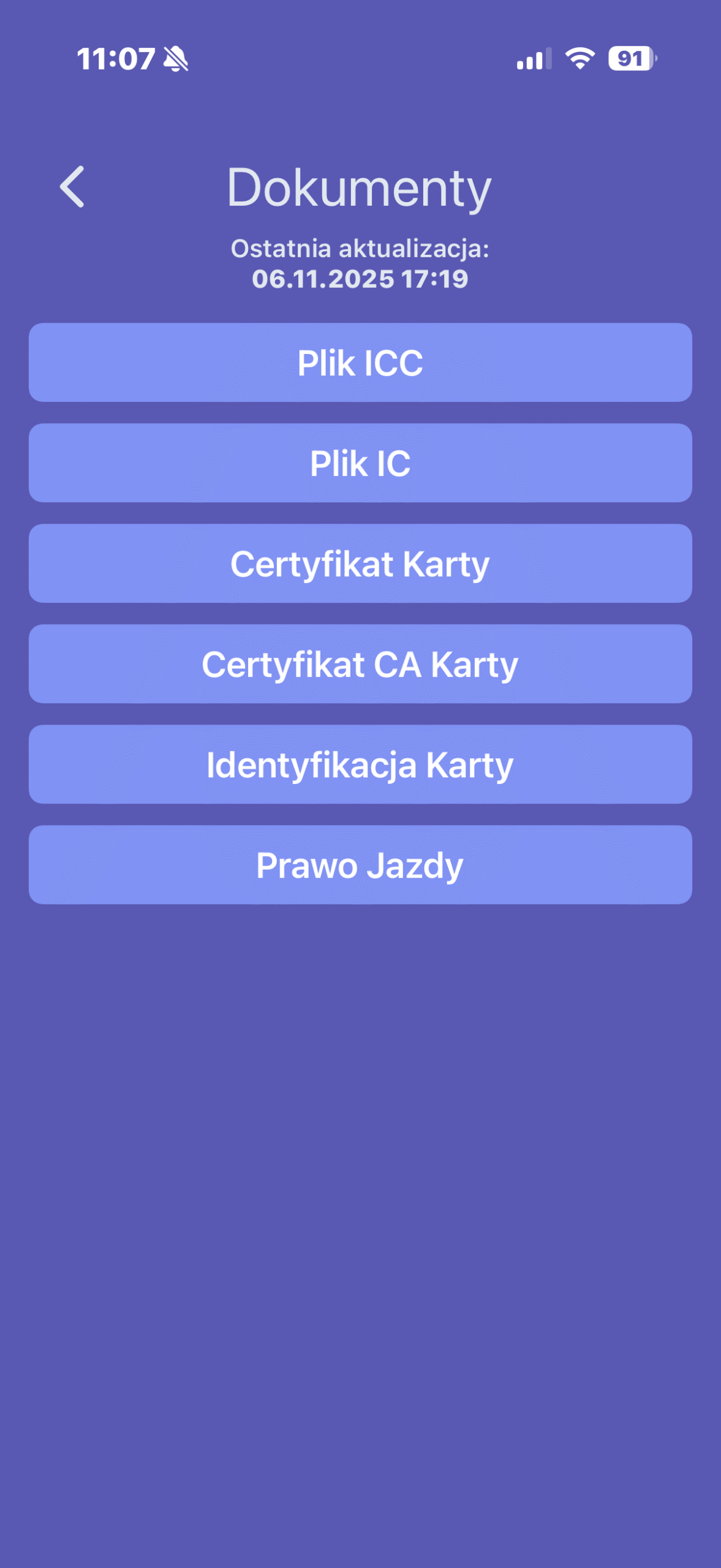Screen dimensions: 721x1568
Task: View Certyfikat Karty
Action: point(360,563)
